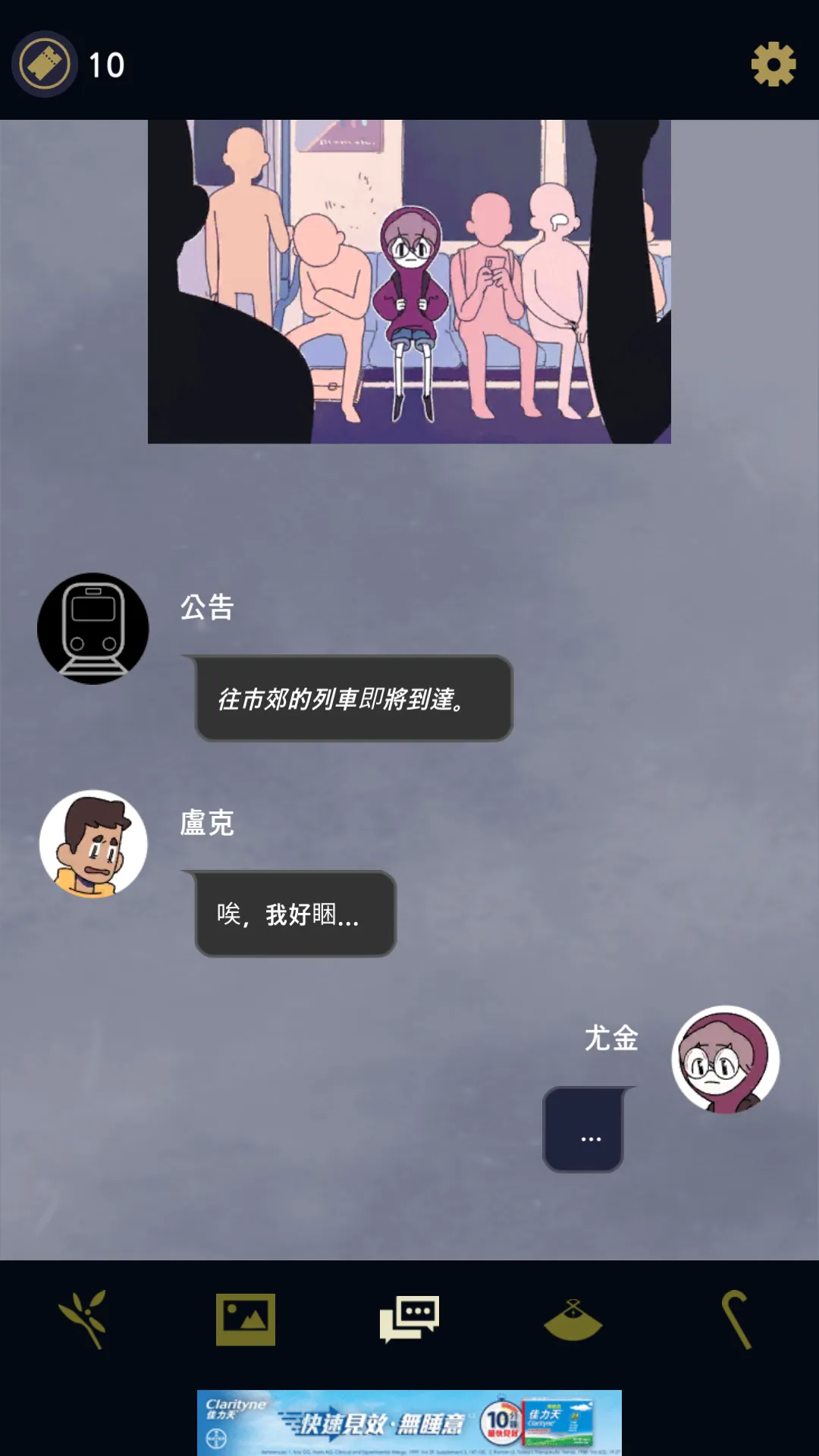Tap Eugene's "..." reply bubble
This screenshot has height=1456, width=819.
[584, 1130]
